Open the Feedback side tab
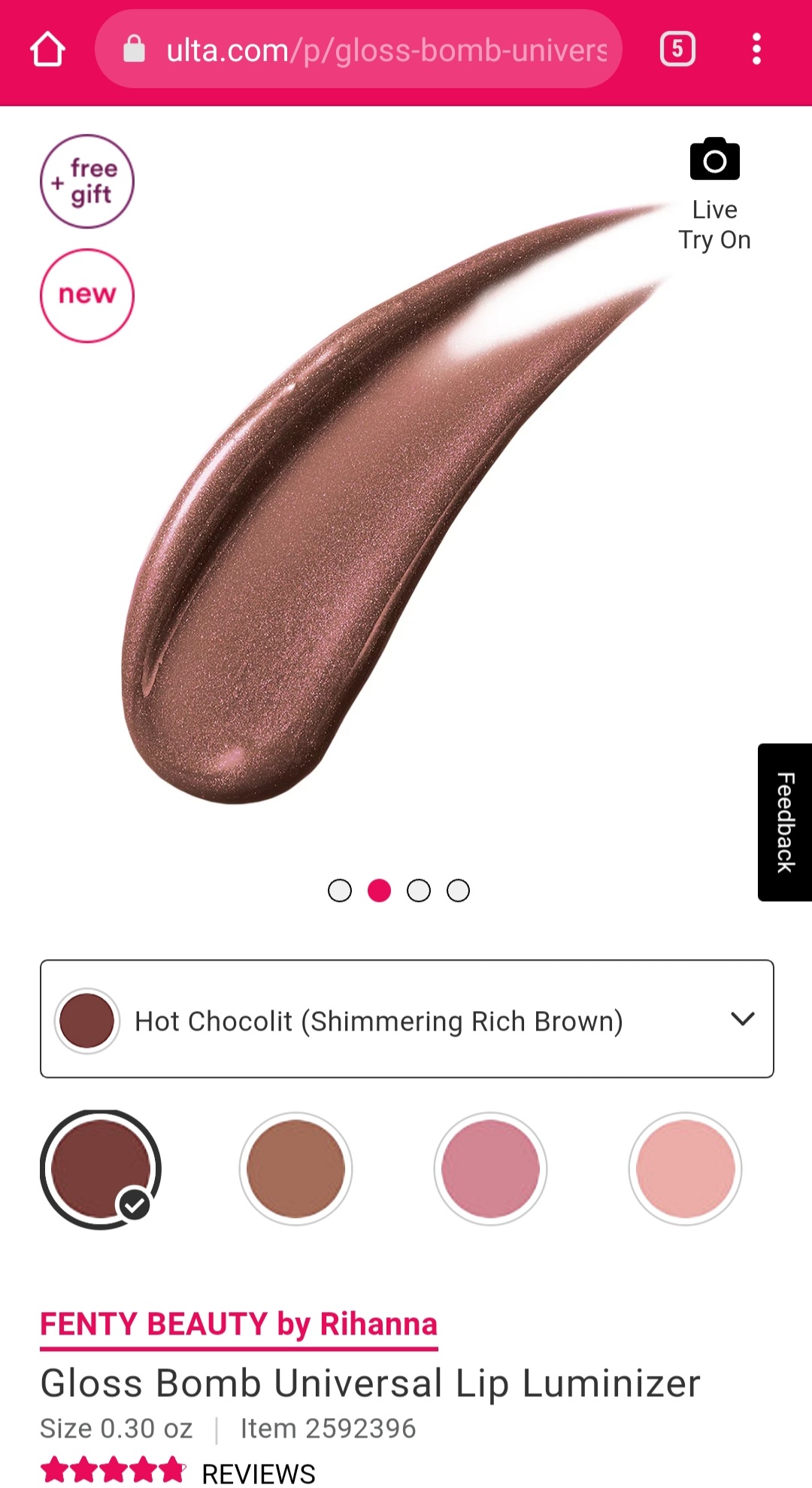The width and height of the screenshot is (812, 1488). [784, 821]
